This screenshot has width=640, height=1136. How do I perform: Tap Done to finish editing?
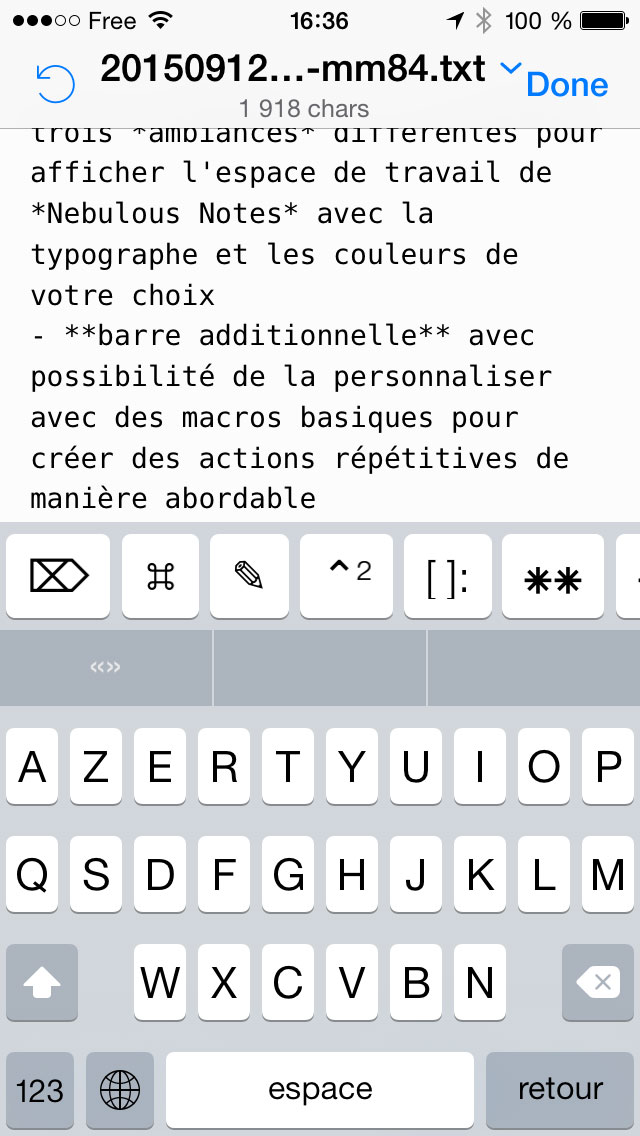coord(567,85)
